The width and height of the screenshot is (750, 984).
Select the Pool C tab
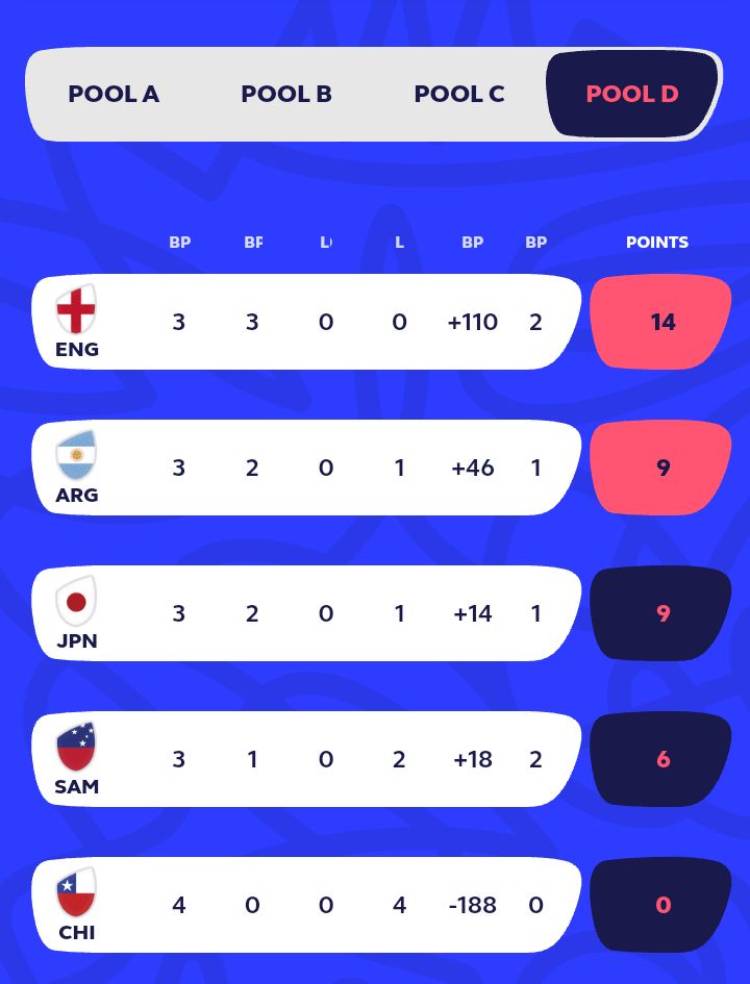(459, 94)
